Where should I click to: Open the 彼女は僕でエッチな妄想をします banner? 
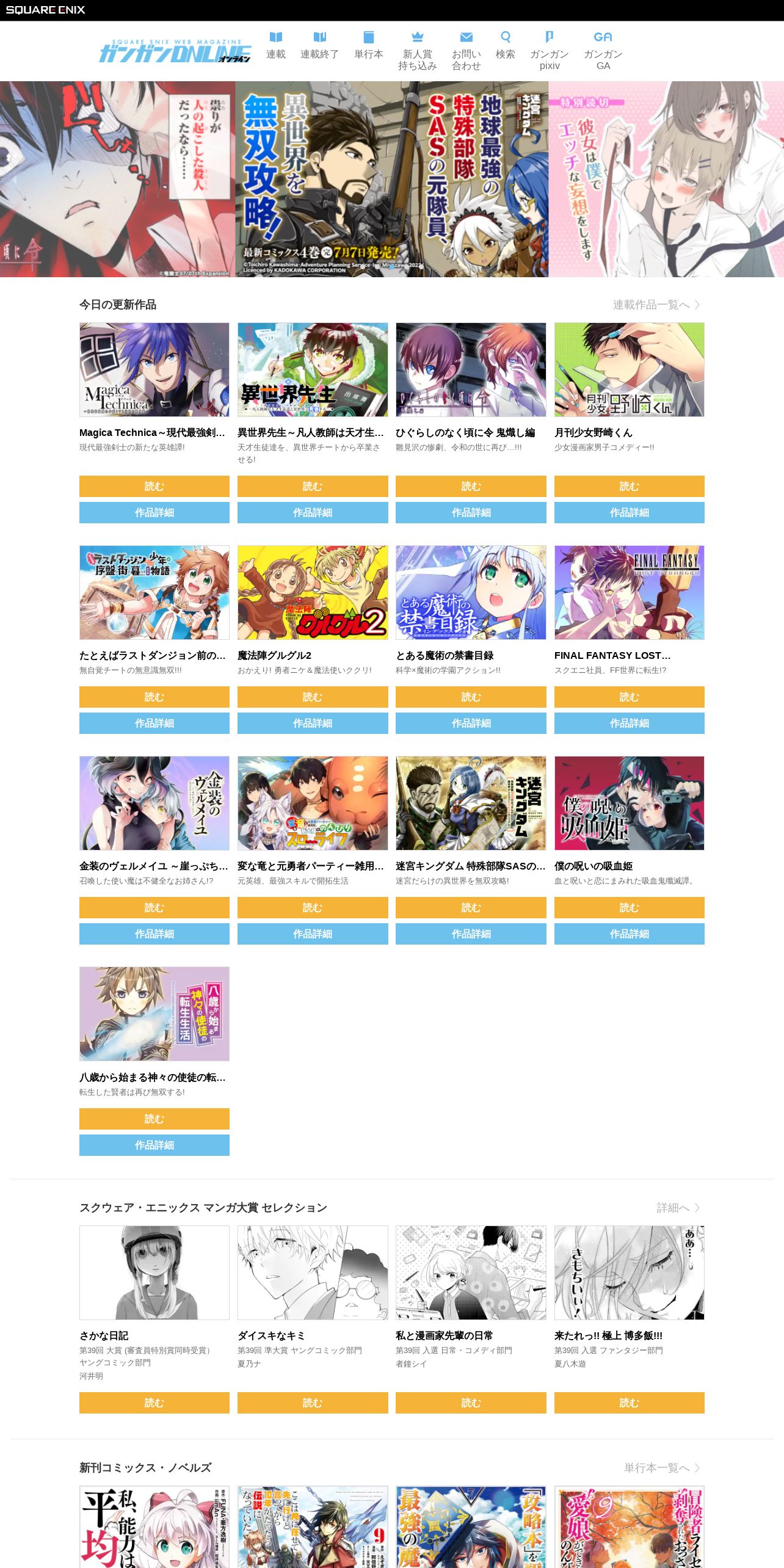click(x=666, y=179)
